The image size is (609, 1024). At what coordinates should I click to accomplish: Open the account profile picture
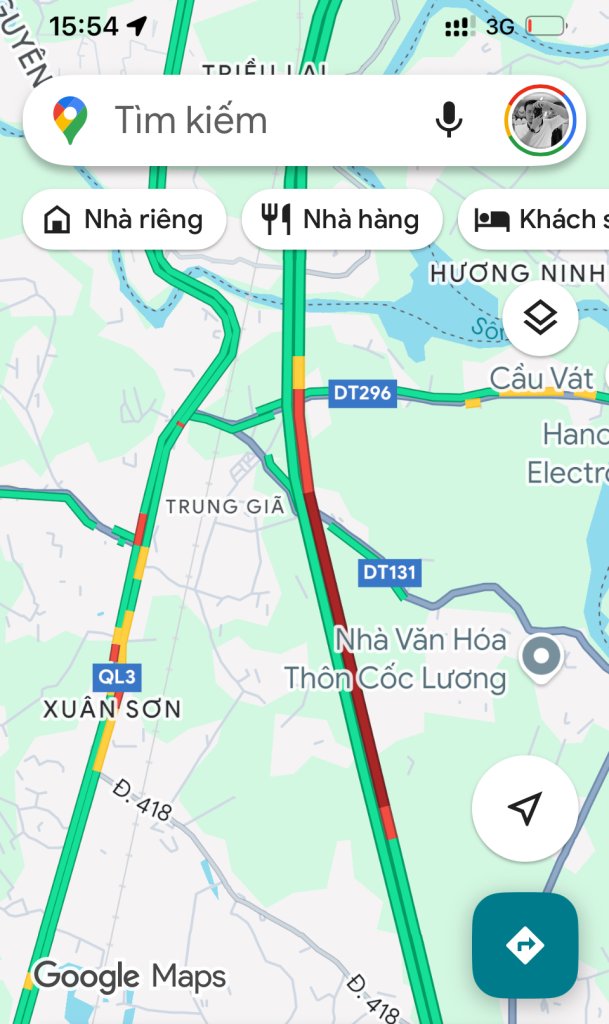pos(540,121)
